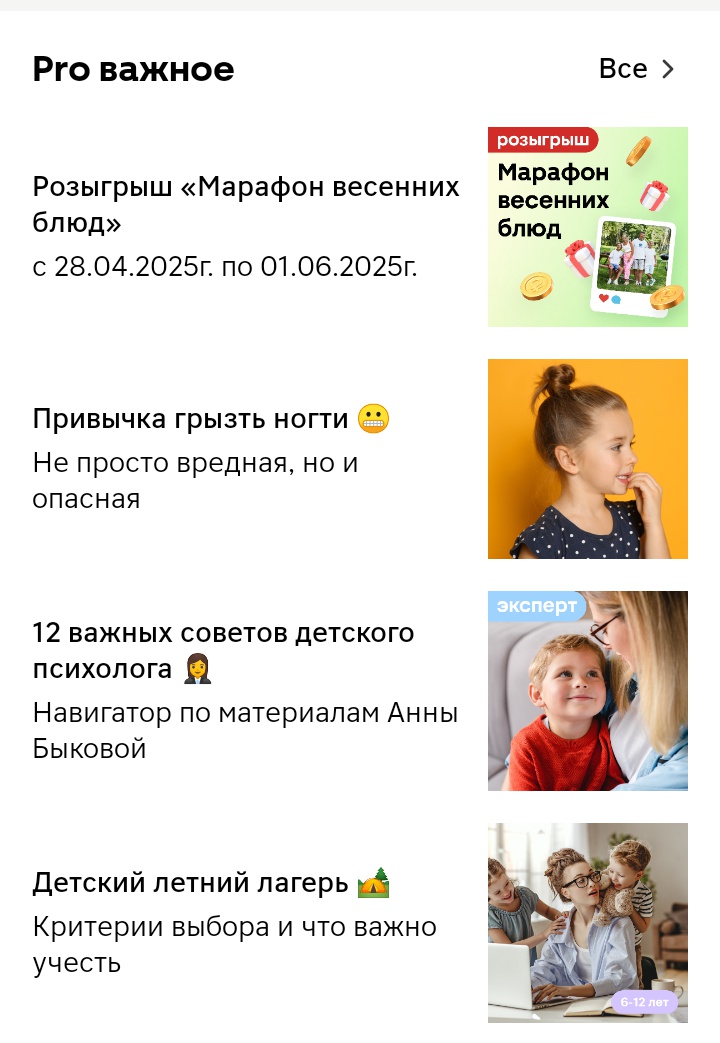The height and width of the screenshot is (1043, 720).
Task: Open the «Марафон весенних блюд» giveaway article
Action: (246, 203)
